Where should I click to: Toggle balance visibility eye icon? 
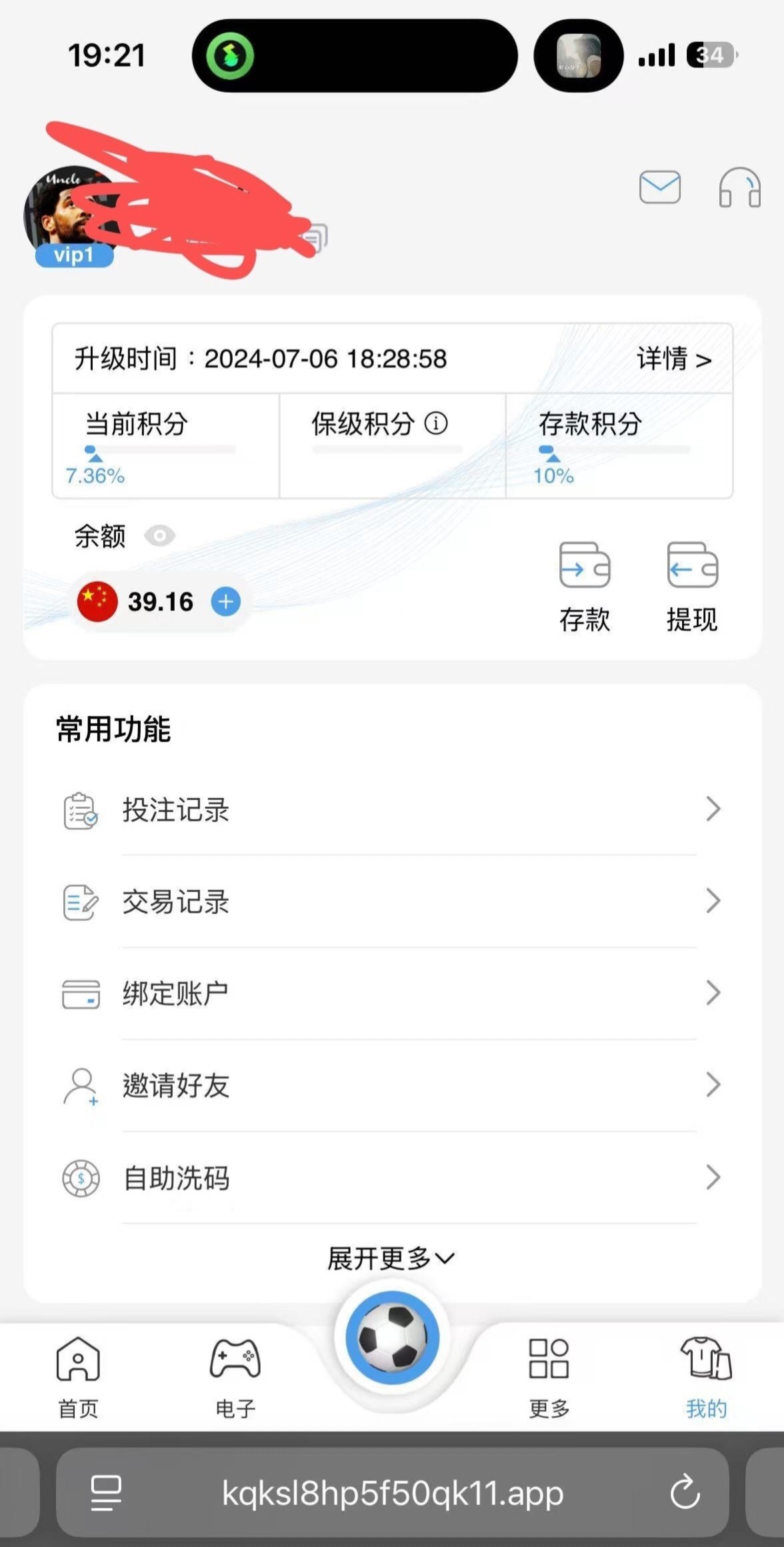point(160,536)
